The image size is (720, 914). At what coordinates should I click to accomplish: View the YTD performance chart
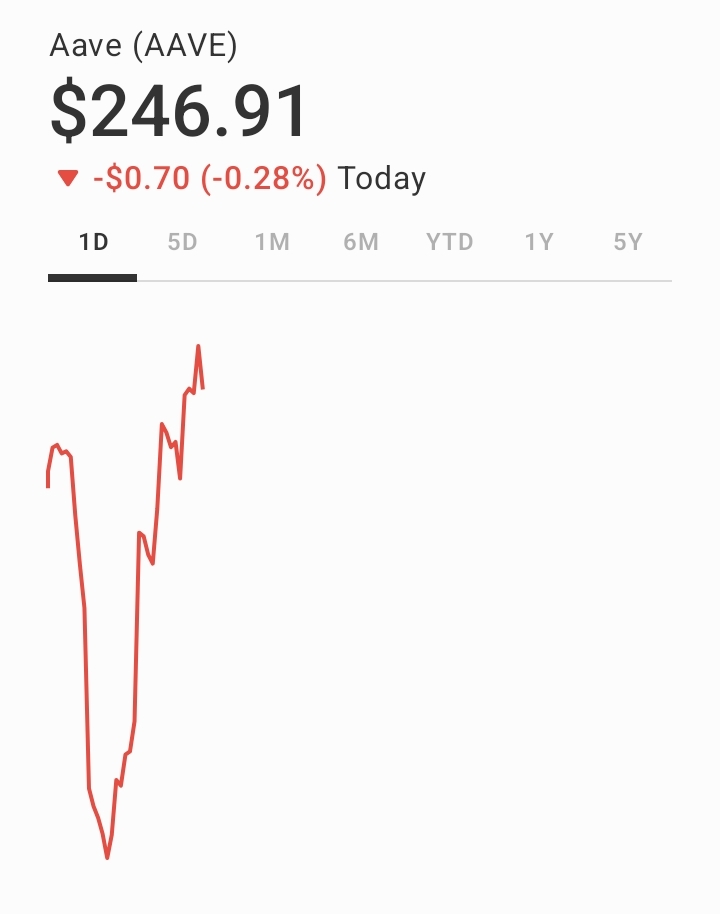(x=450, y=242)
